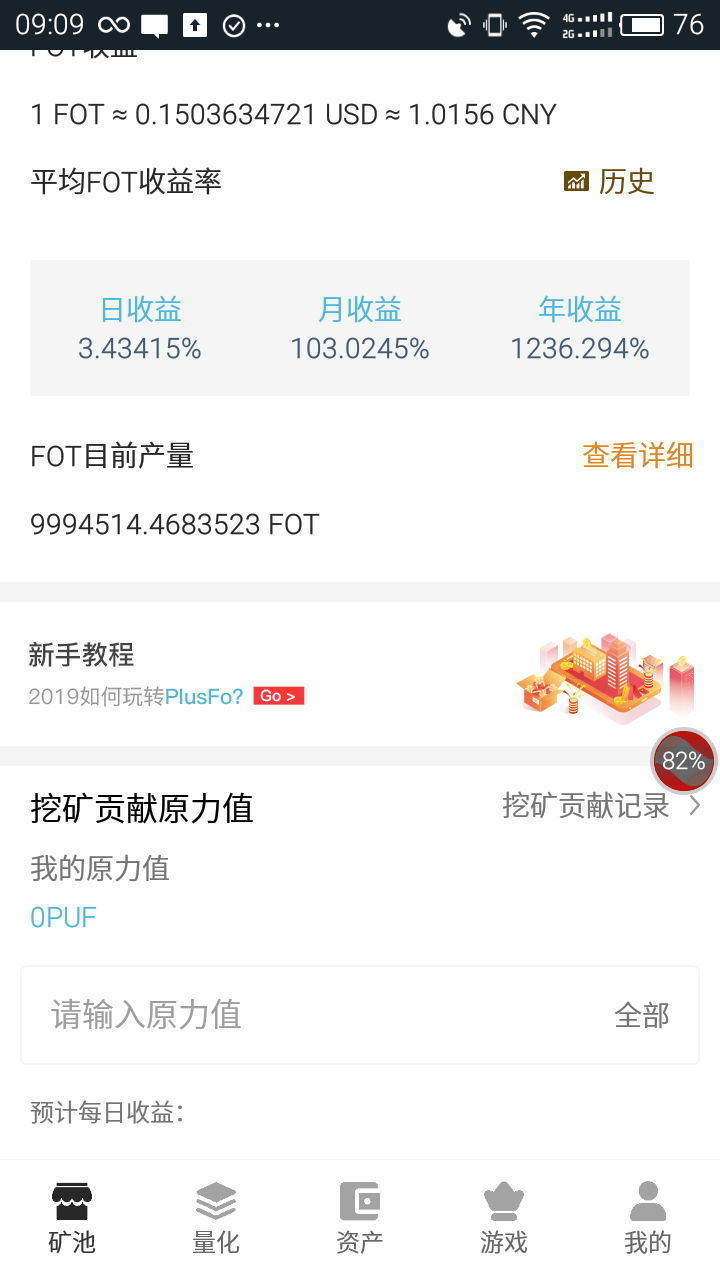720x1280 pixels.
Task: Switch focus to 日收益 column
Action: point(140,328)
